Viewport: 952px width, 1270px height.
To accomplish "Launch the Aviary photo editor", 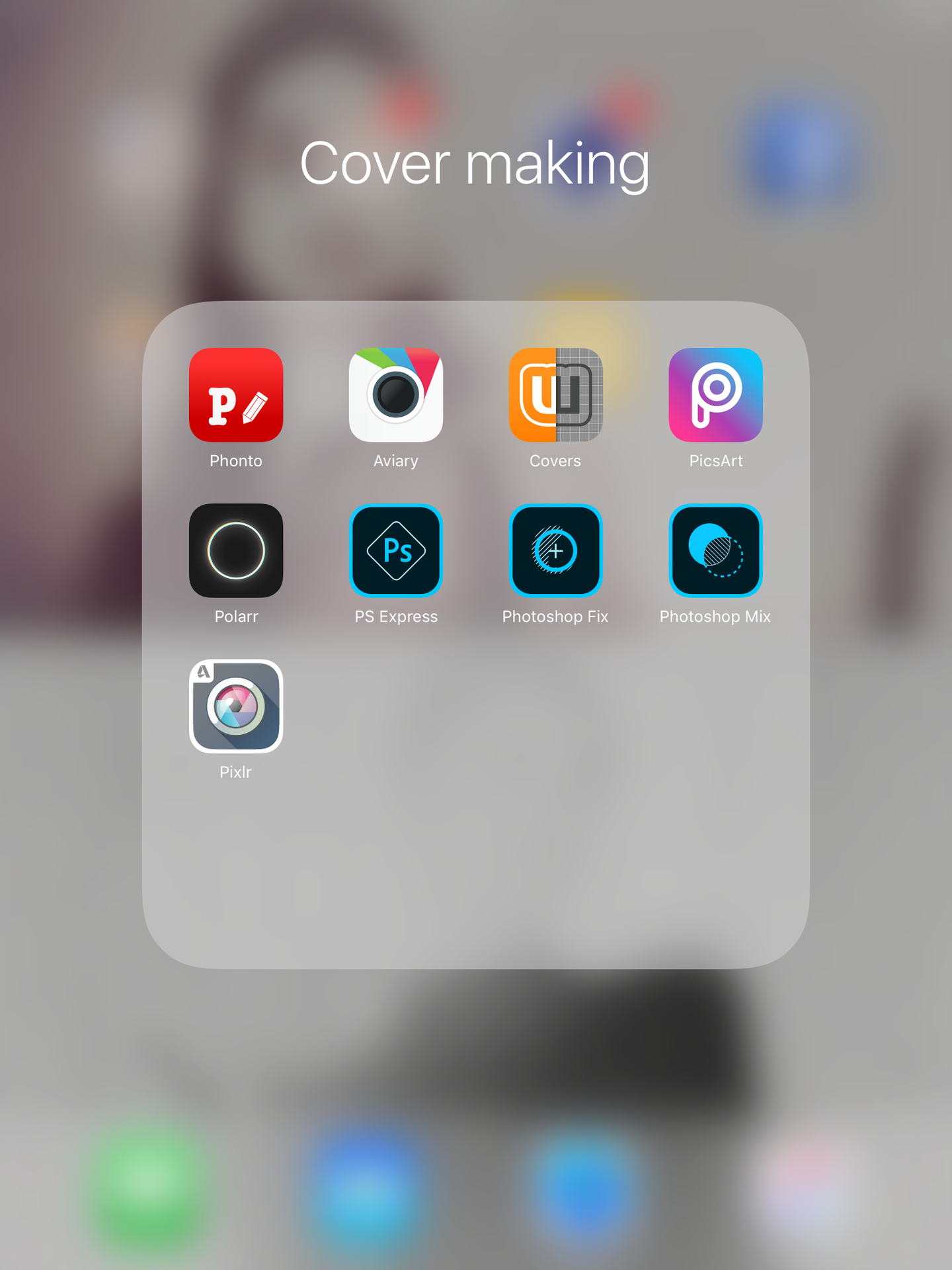I will point(396,395).
